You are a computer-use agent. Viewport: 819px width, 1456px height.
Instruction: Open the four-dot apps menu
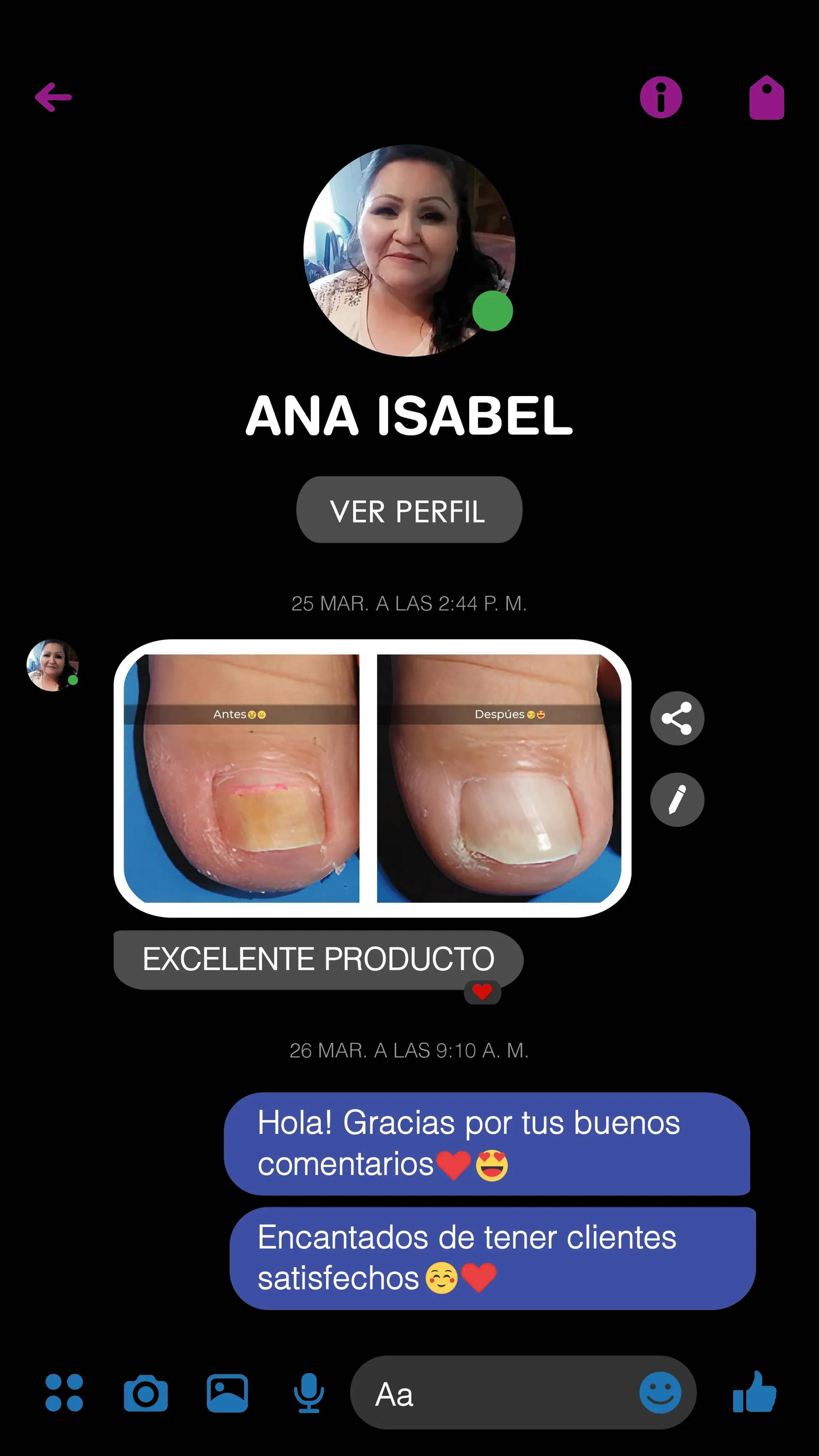click(x=64, y=1393)
